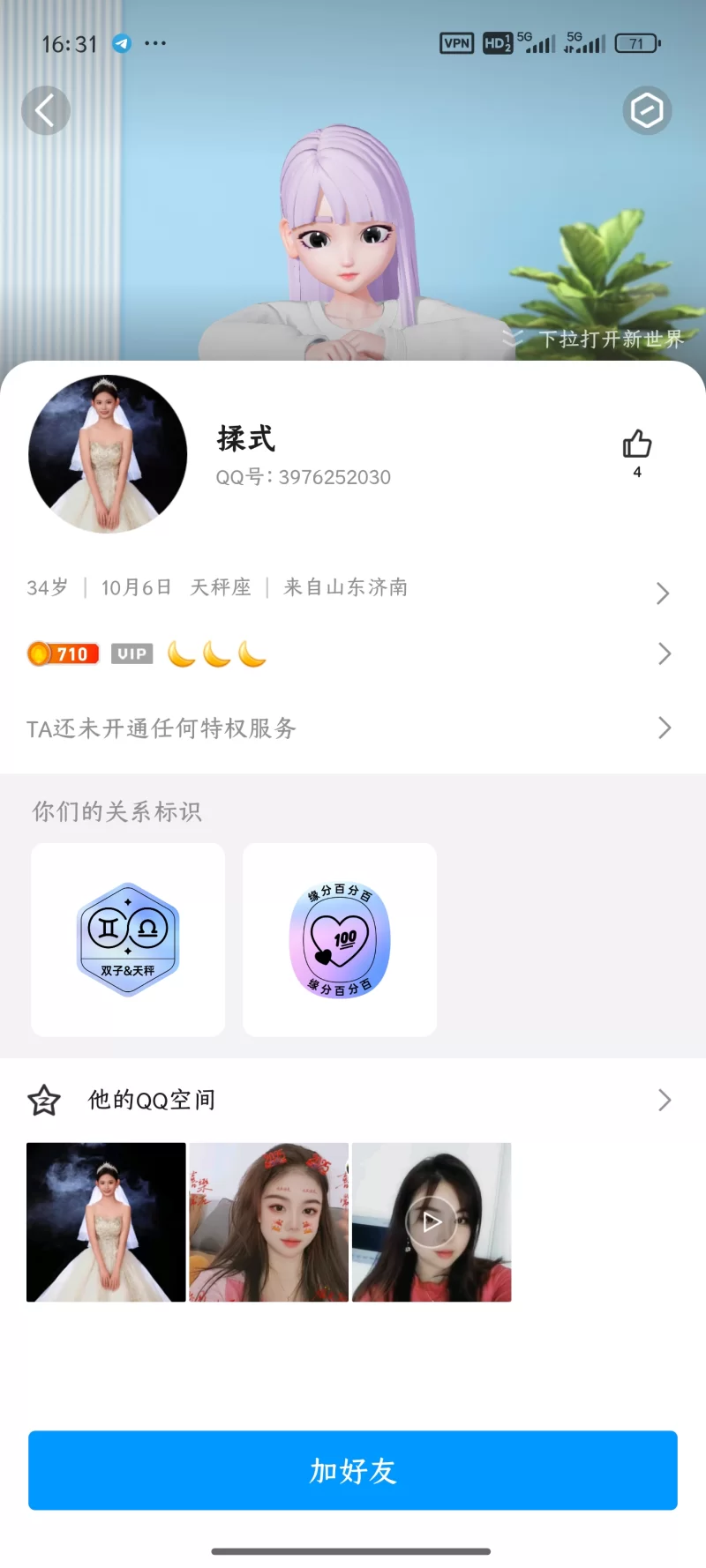Open the profile details via chevron next to 来自山东济南
Screen dimensions: 706x1568
click(x=664, y=593)
